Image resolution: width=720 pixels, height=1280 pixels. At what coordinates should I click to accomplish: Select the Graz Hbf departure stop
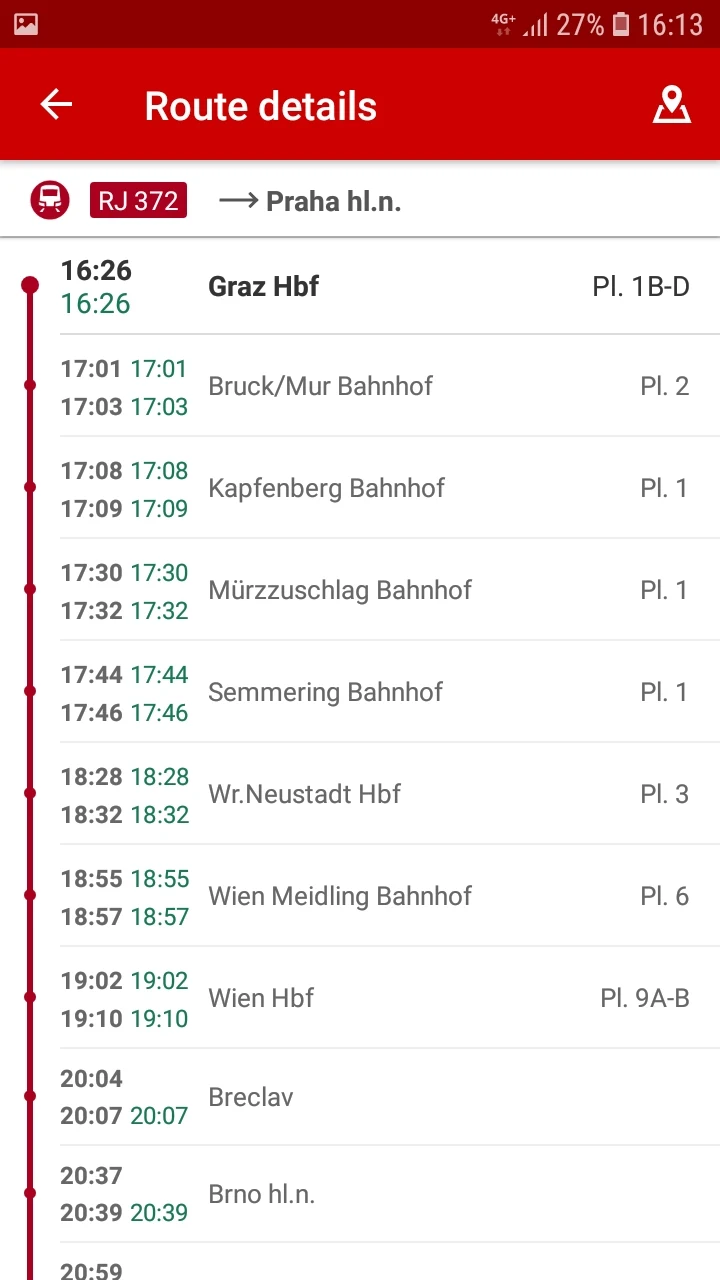click(x=263, y=287)
